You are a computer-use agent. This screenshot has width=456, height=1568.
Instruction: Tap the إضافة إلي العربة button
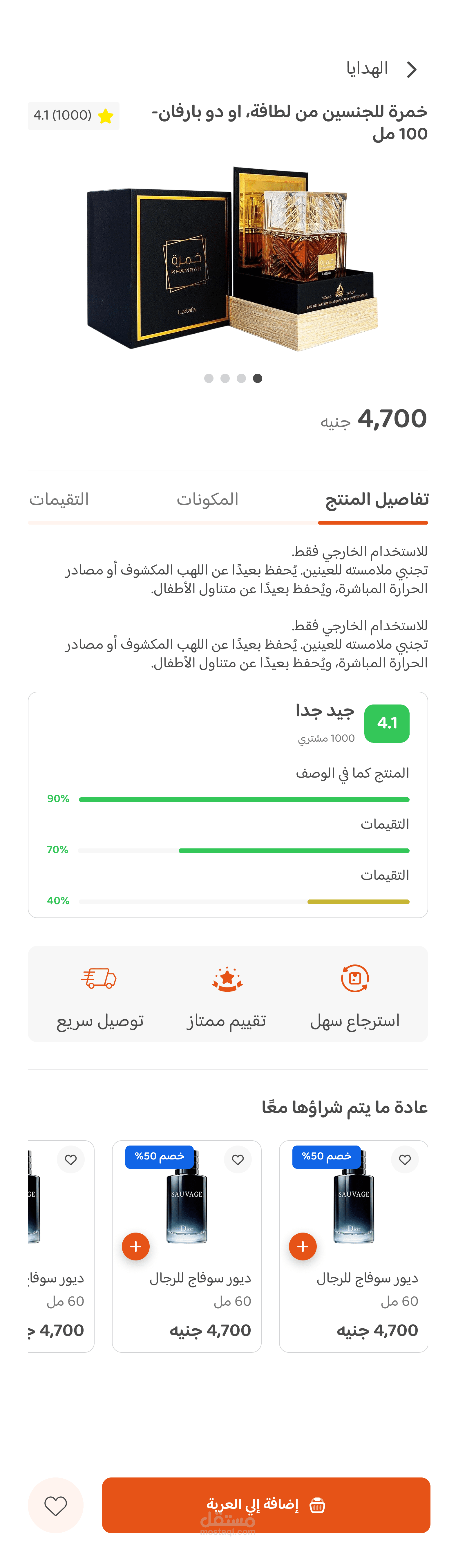coord(265,1504)
